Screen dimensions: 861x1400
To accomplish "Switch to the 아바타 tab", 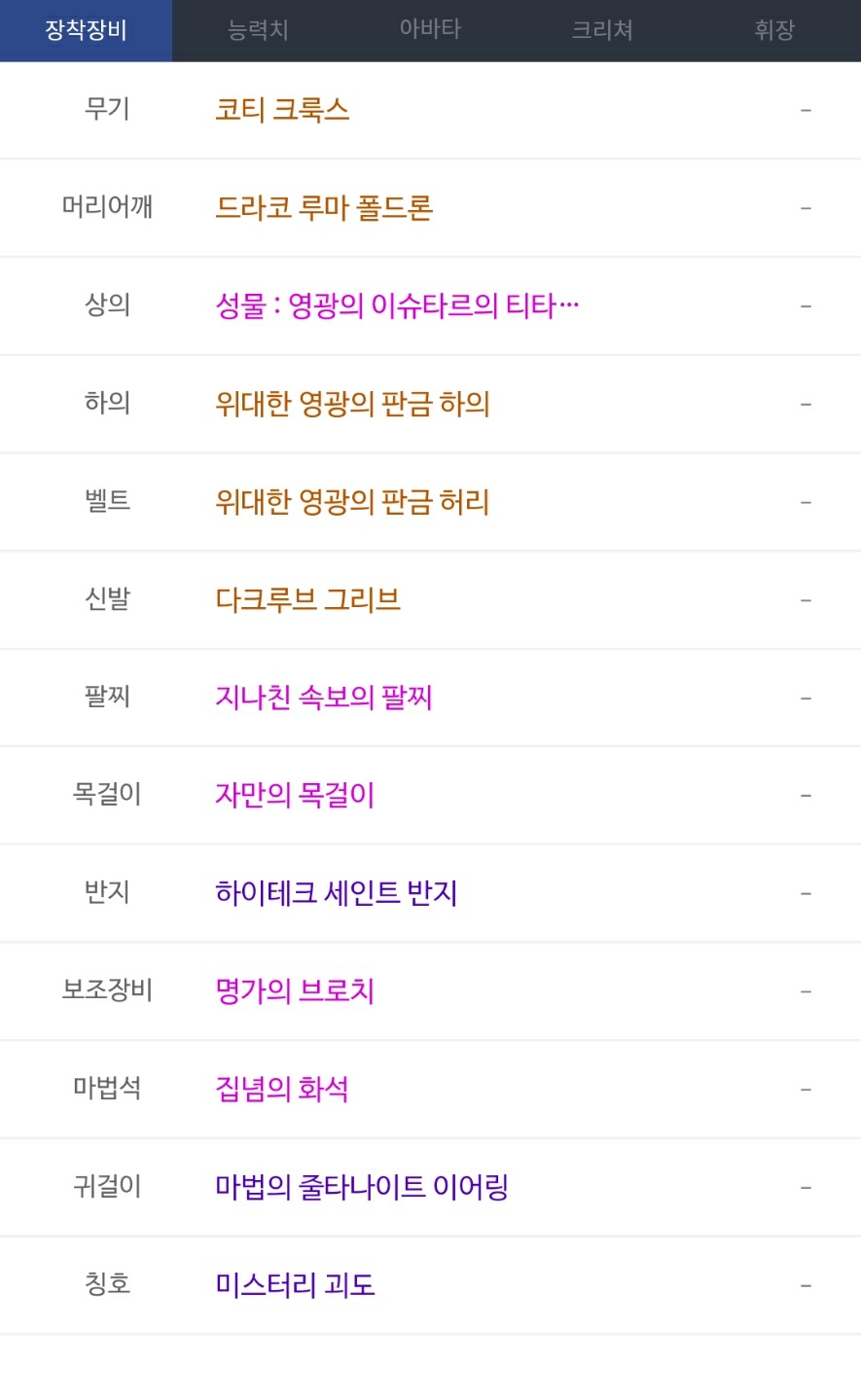I will coord(430,30).
